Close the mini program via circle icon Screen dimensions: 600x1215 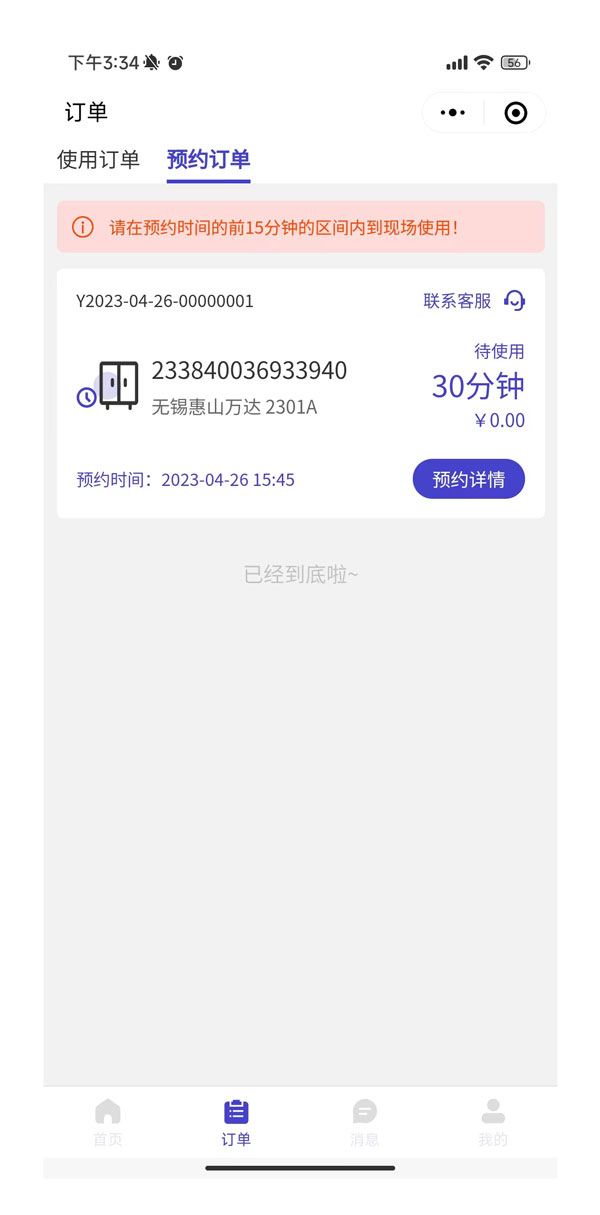click(515, 113)
